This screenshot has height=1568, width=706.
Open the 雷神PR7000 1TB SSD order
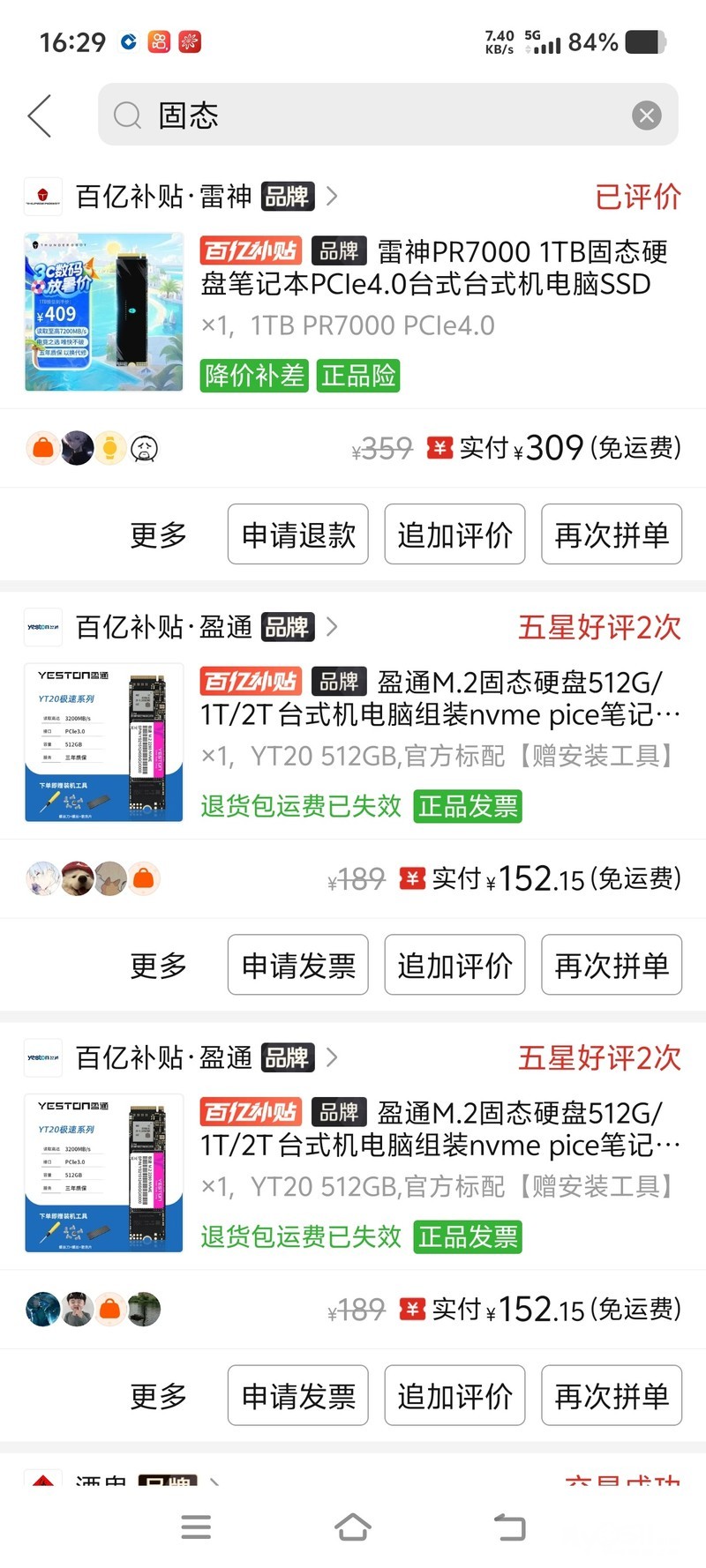pos(432,268)
